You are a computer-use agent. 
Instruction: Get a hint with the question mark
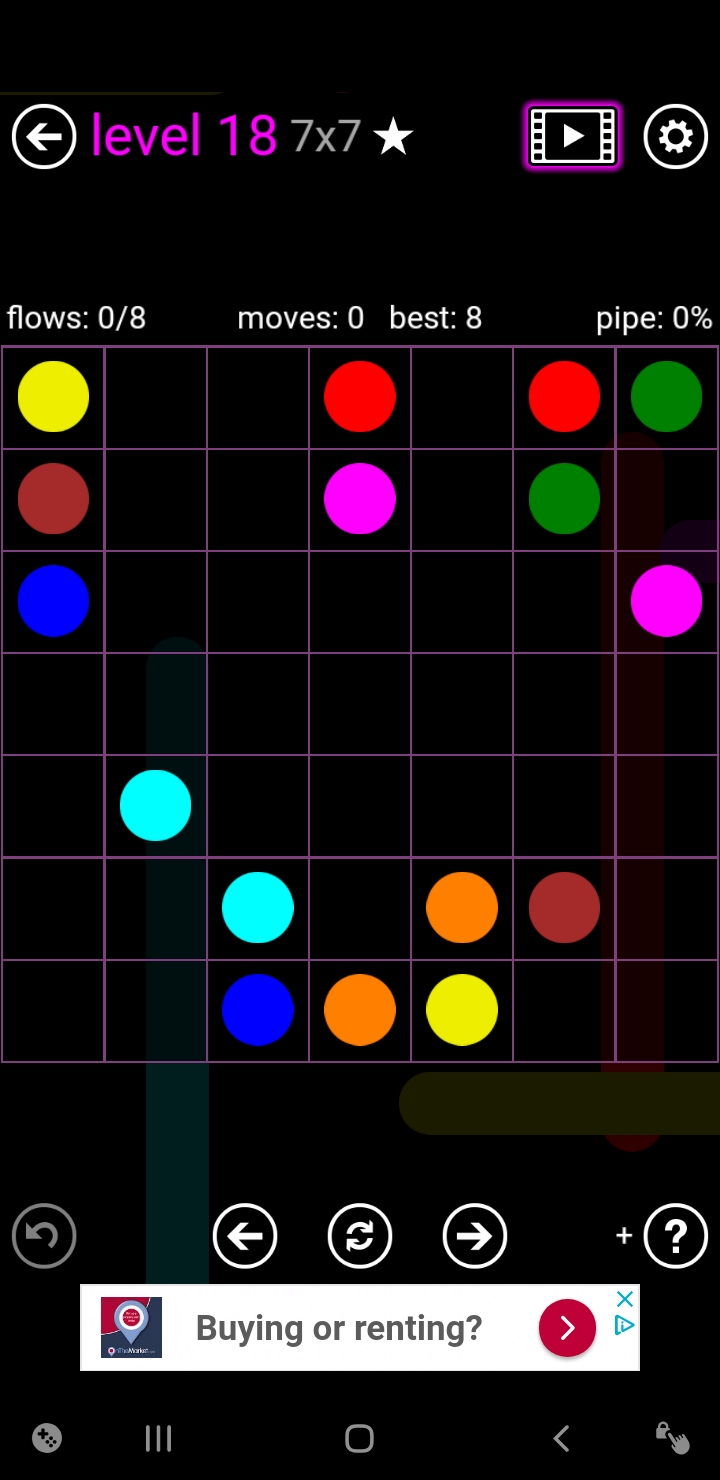pyautogui.click(x=675, y=1236)
